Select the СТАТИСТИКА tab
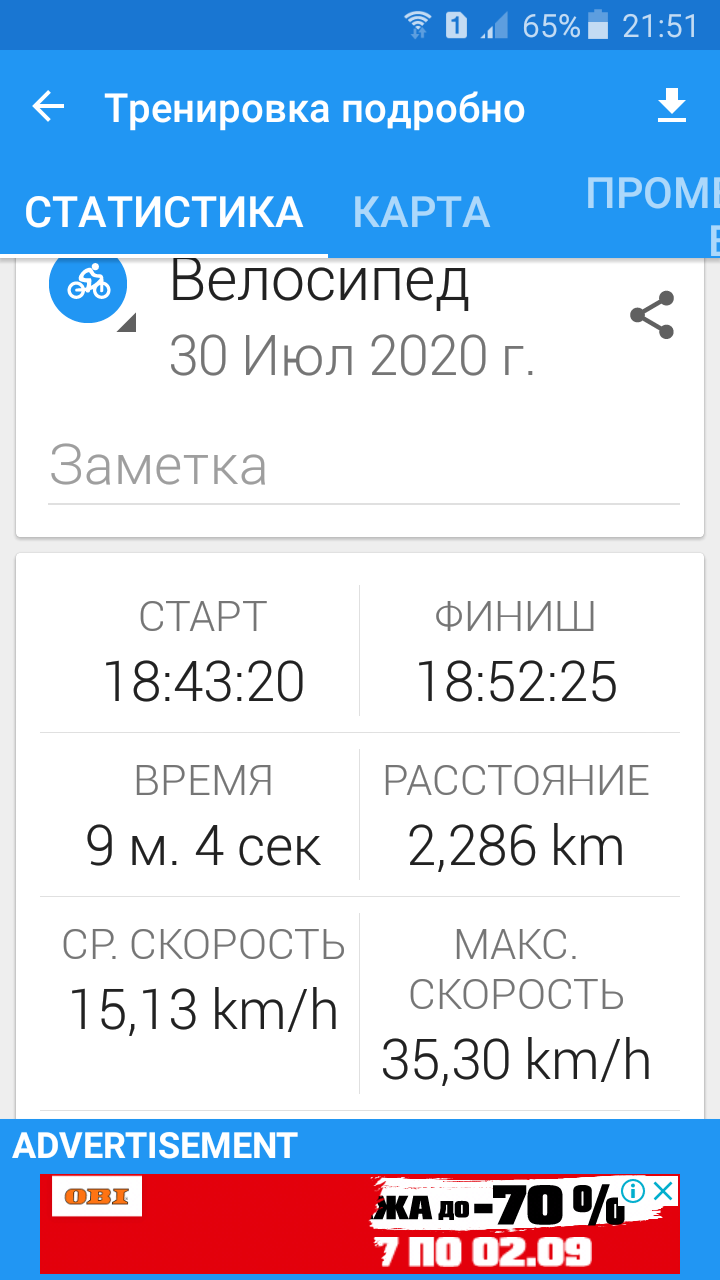The height and width of the screenshot is (1280, 720). (163, 212)
